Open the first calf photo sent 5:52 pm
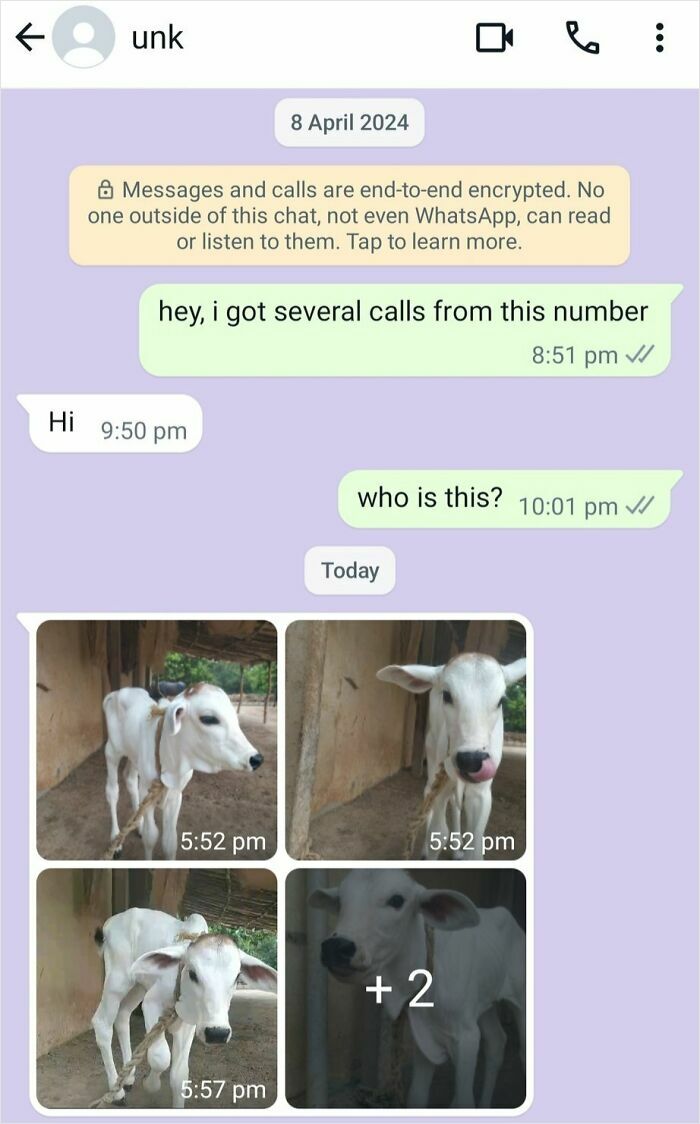The width and height of the screenshot is (700, 1124). (x=157, y=739)
